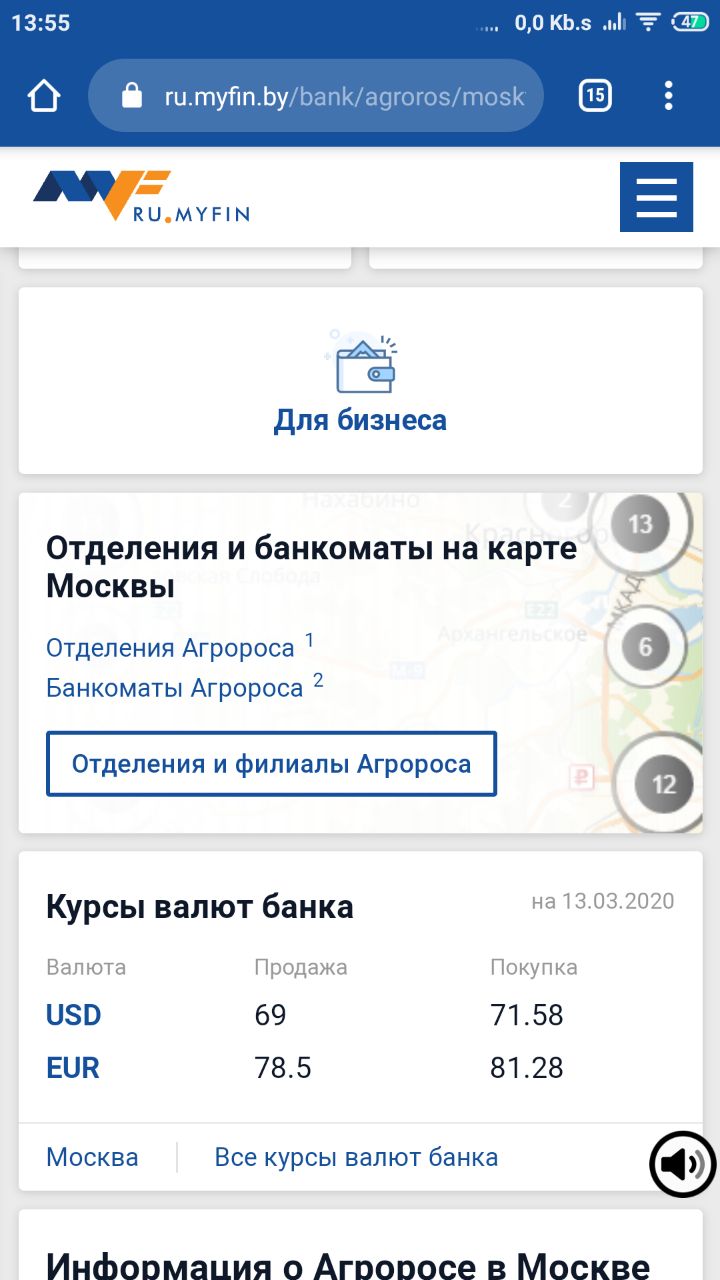720x1280 pixels.
Task: View Все курсы валют банка
Action: (x=356, y=1158)
